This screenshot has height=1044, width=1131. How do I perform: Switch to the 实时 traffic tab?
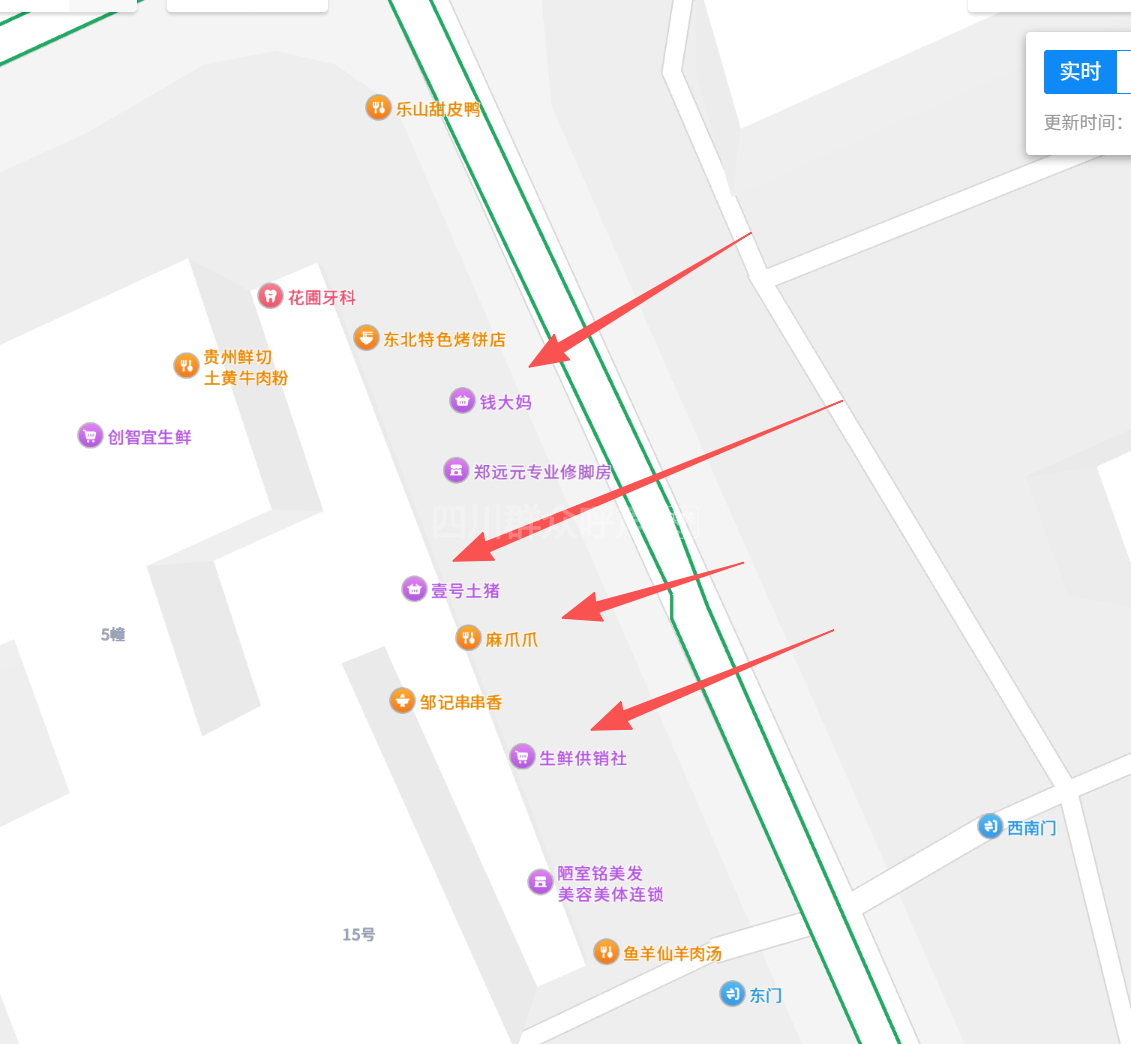[1080, 72]
